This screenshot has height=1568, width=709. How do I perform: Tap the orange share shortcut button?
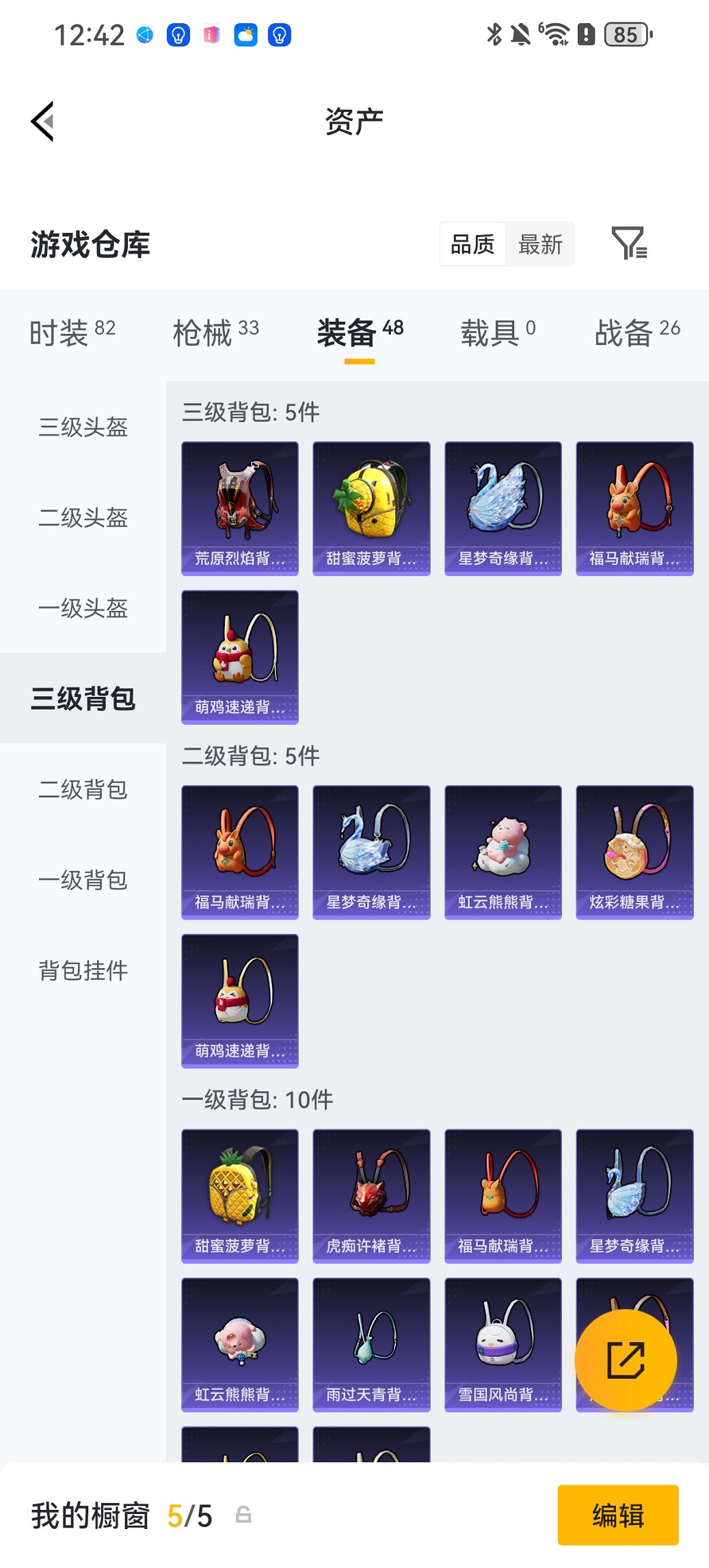pyautogui.click(x=624, y=1360)
